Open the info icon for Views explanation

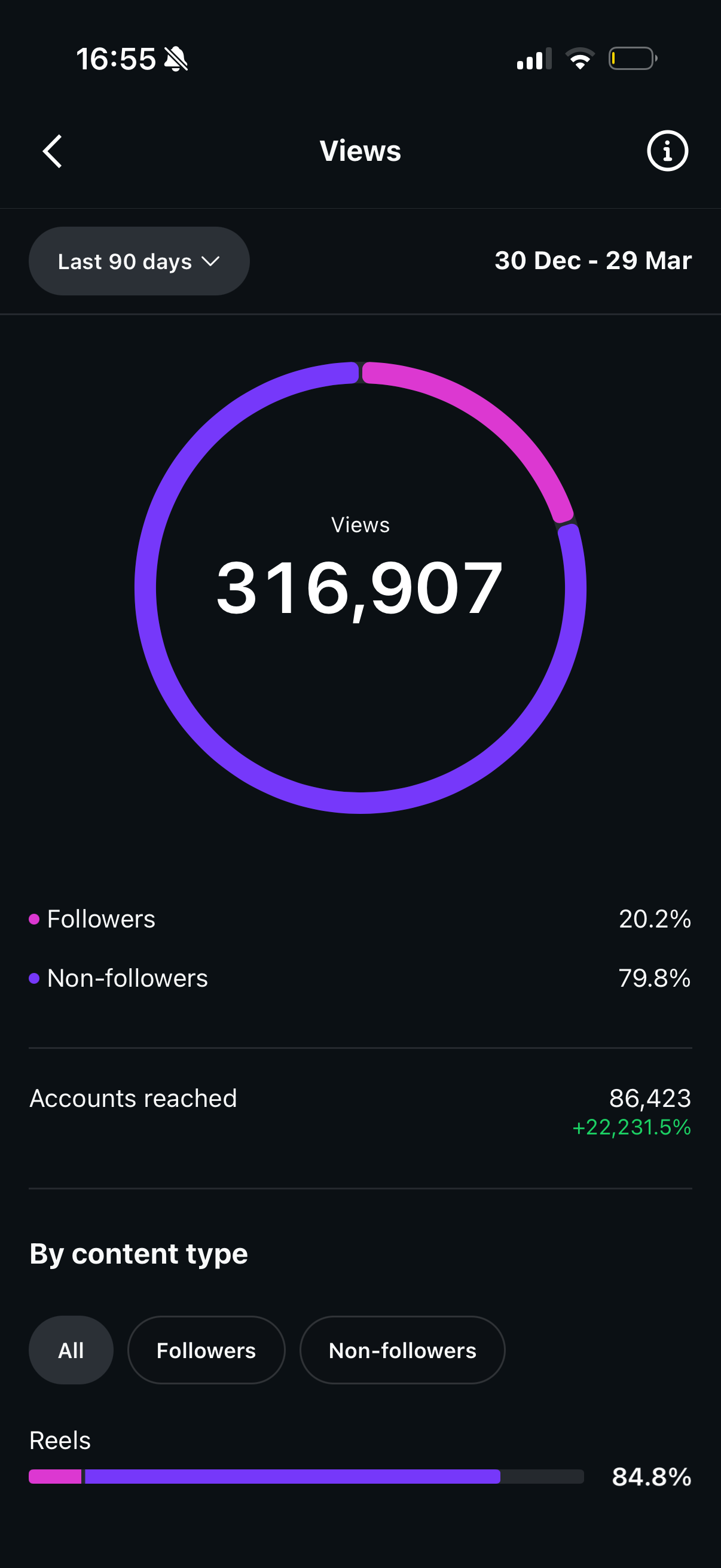click(667, 151)
